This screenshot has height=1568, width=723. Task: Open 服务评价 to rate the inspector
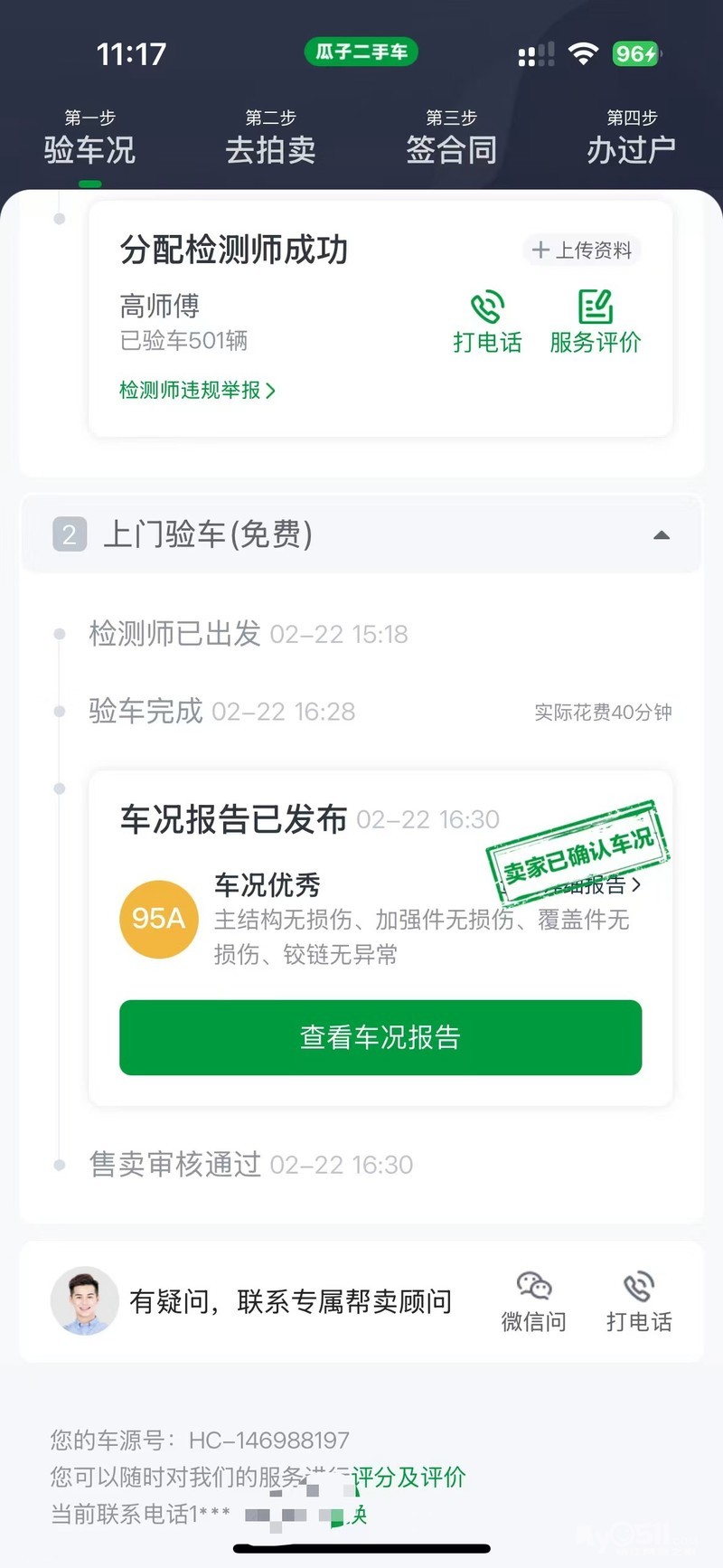coord(595,322)
